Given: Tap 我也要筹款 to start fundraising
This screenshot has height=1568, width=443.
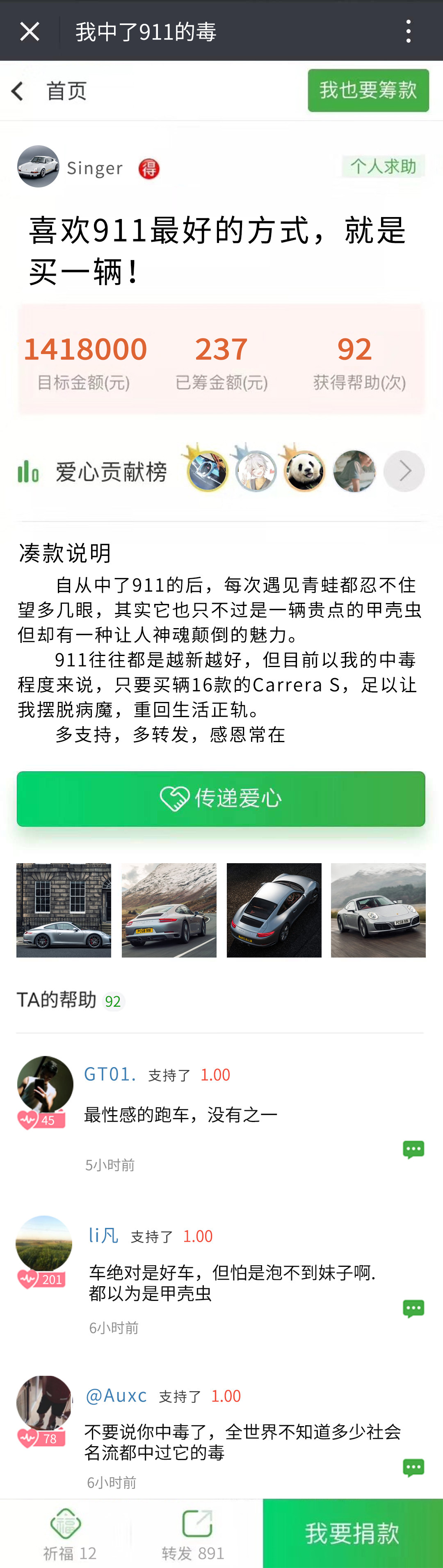Looking at the screenshot, I should point(368,91).
